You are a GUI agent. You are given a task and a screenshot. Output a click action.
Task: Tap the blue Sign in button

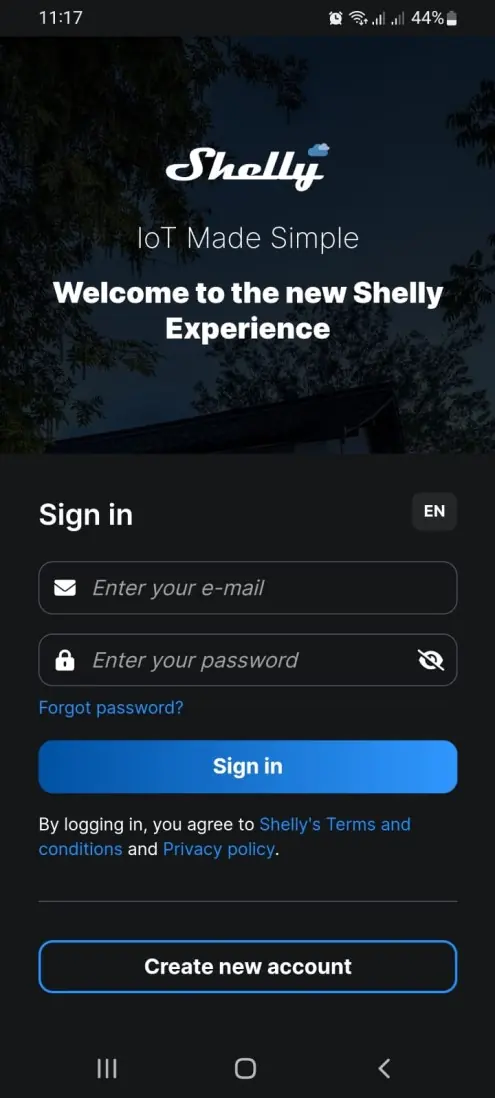(248, 767)
